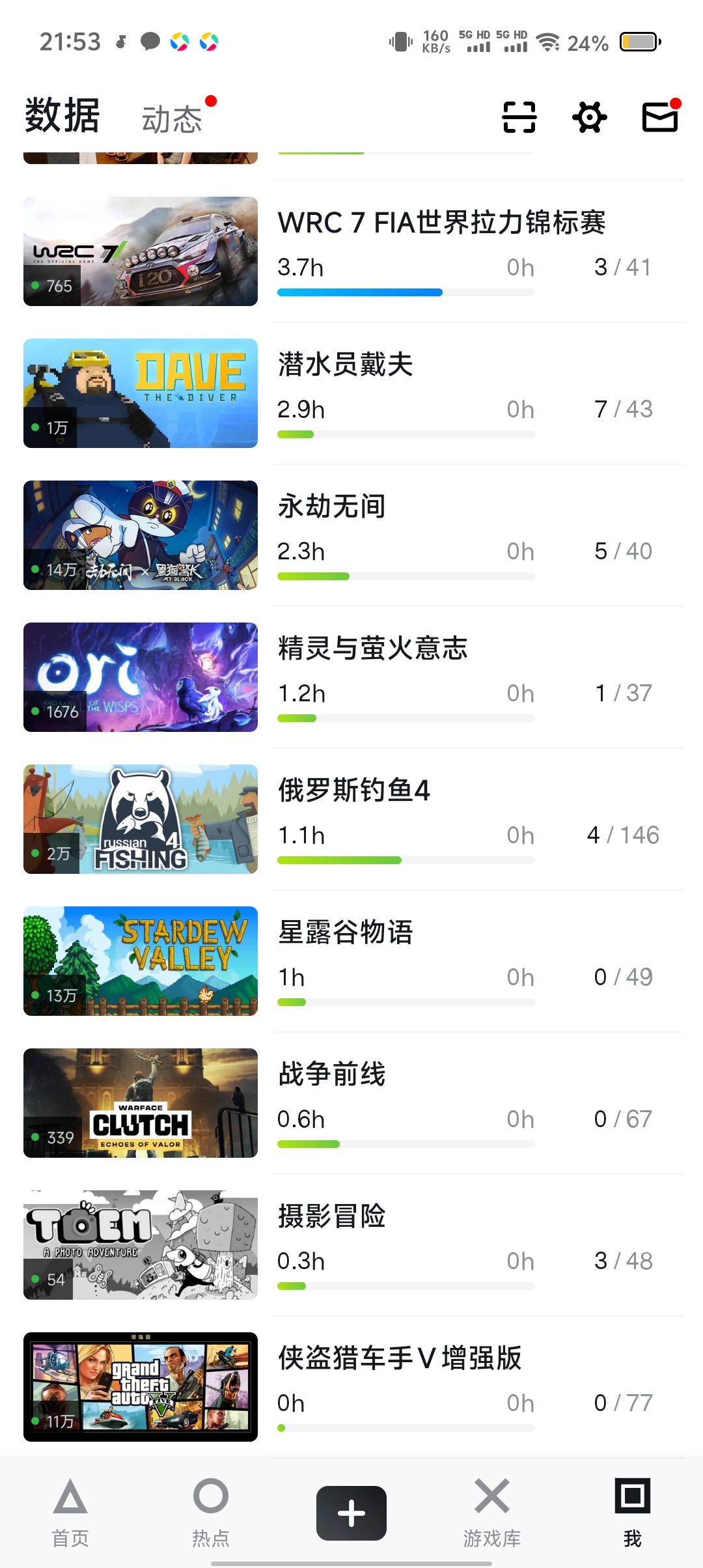Open the 潜水员戴夫 game entry

click(x=345, y=365)
